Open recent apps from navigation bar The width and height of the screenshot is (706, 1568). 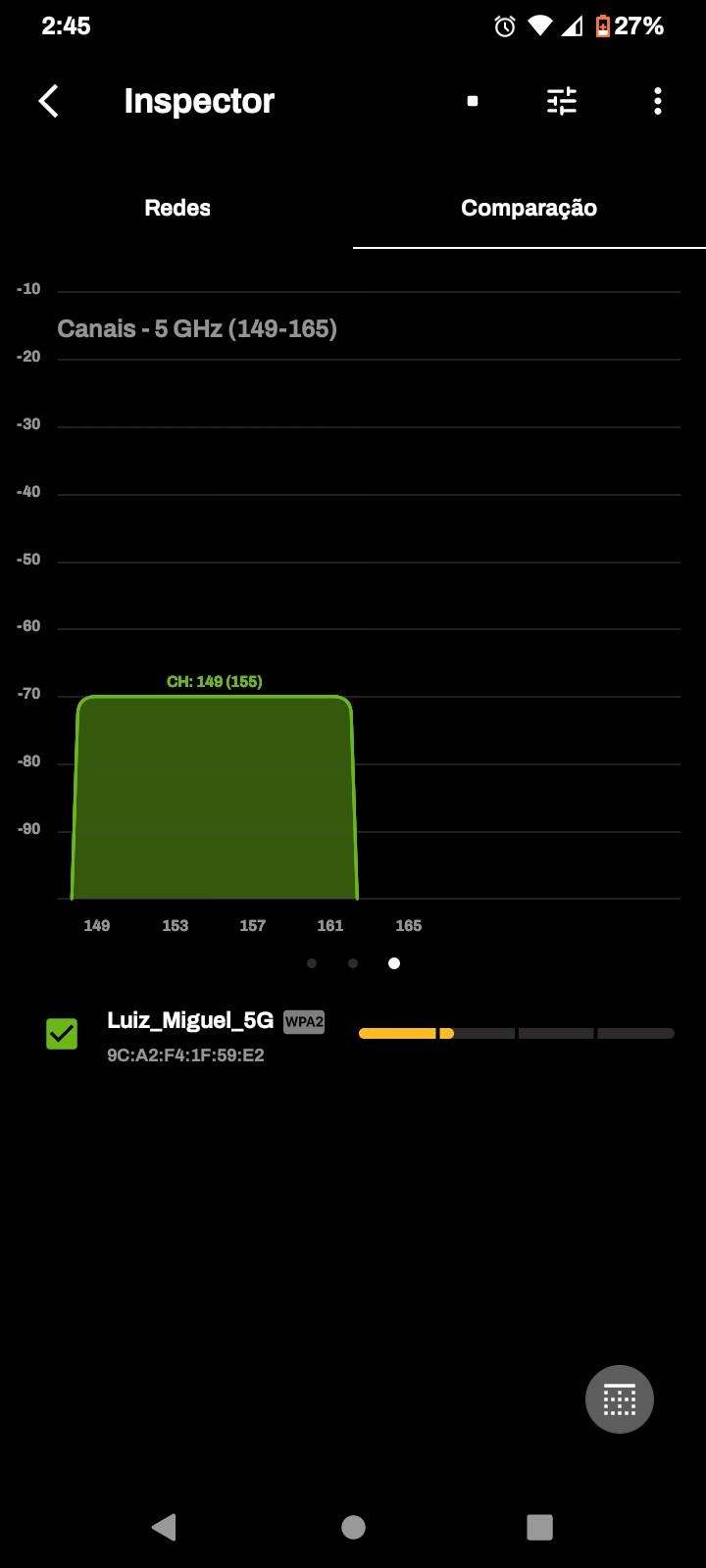(539, 1527)
